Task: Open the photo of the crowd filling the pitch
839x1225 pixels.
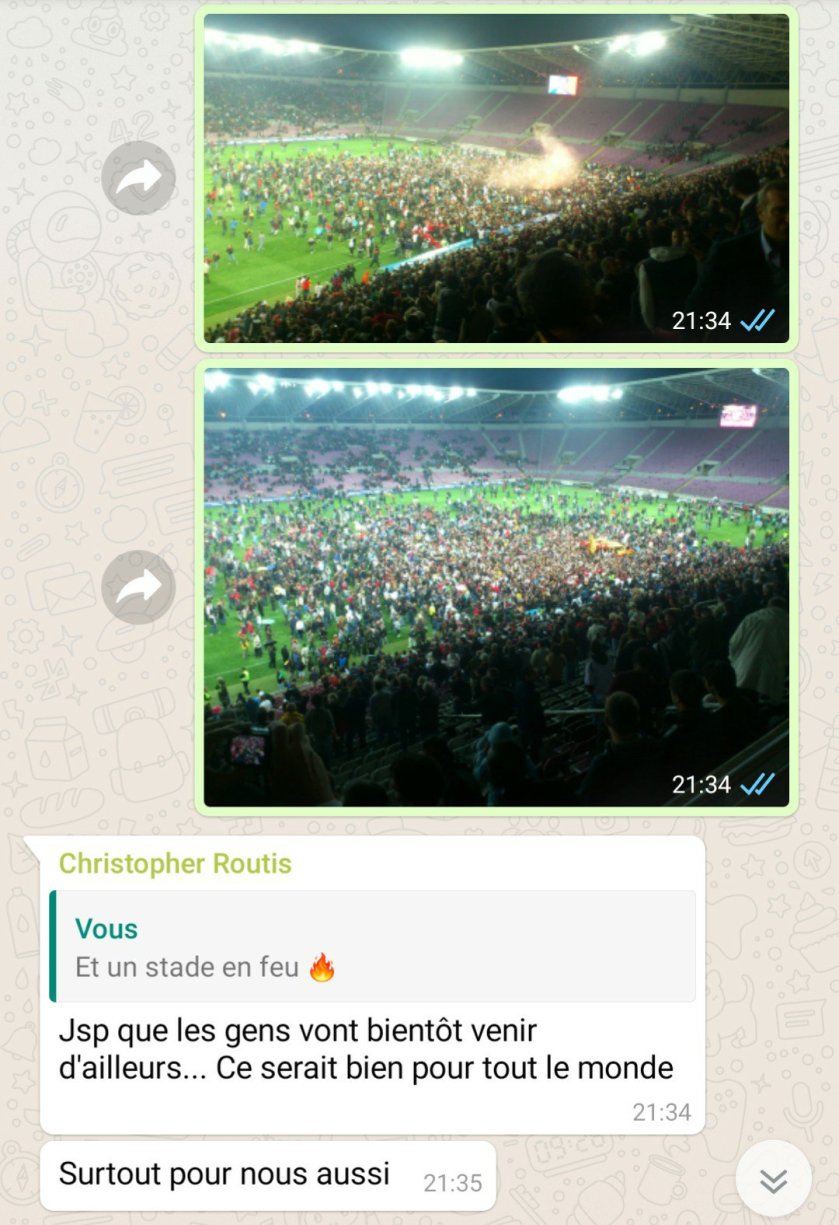Action: click(496, 587)
